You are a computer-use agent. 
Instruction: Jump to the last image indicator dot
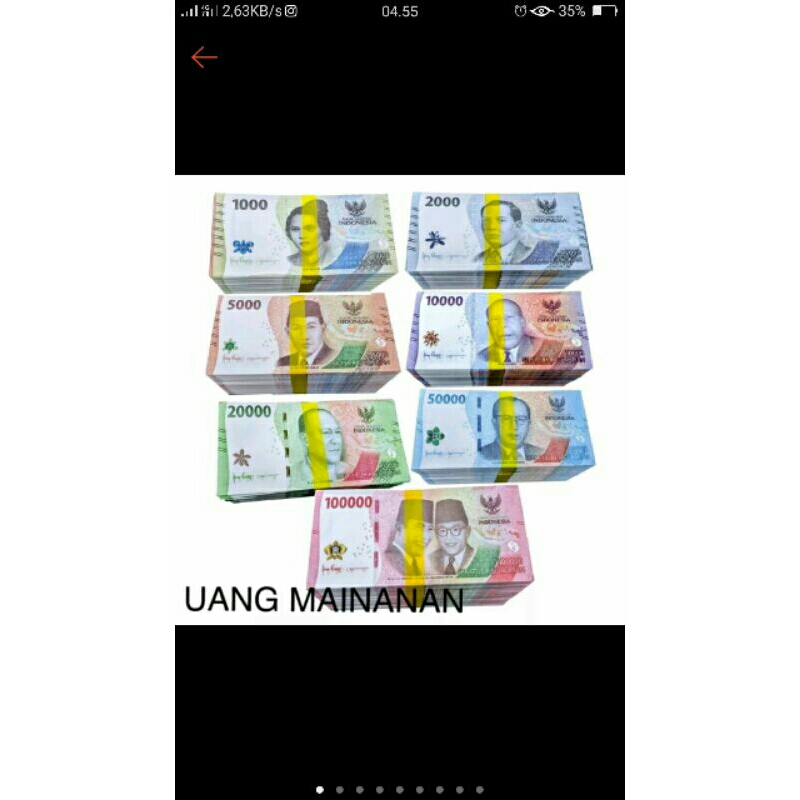coord(480,789)
